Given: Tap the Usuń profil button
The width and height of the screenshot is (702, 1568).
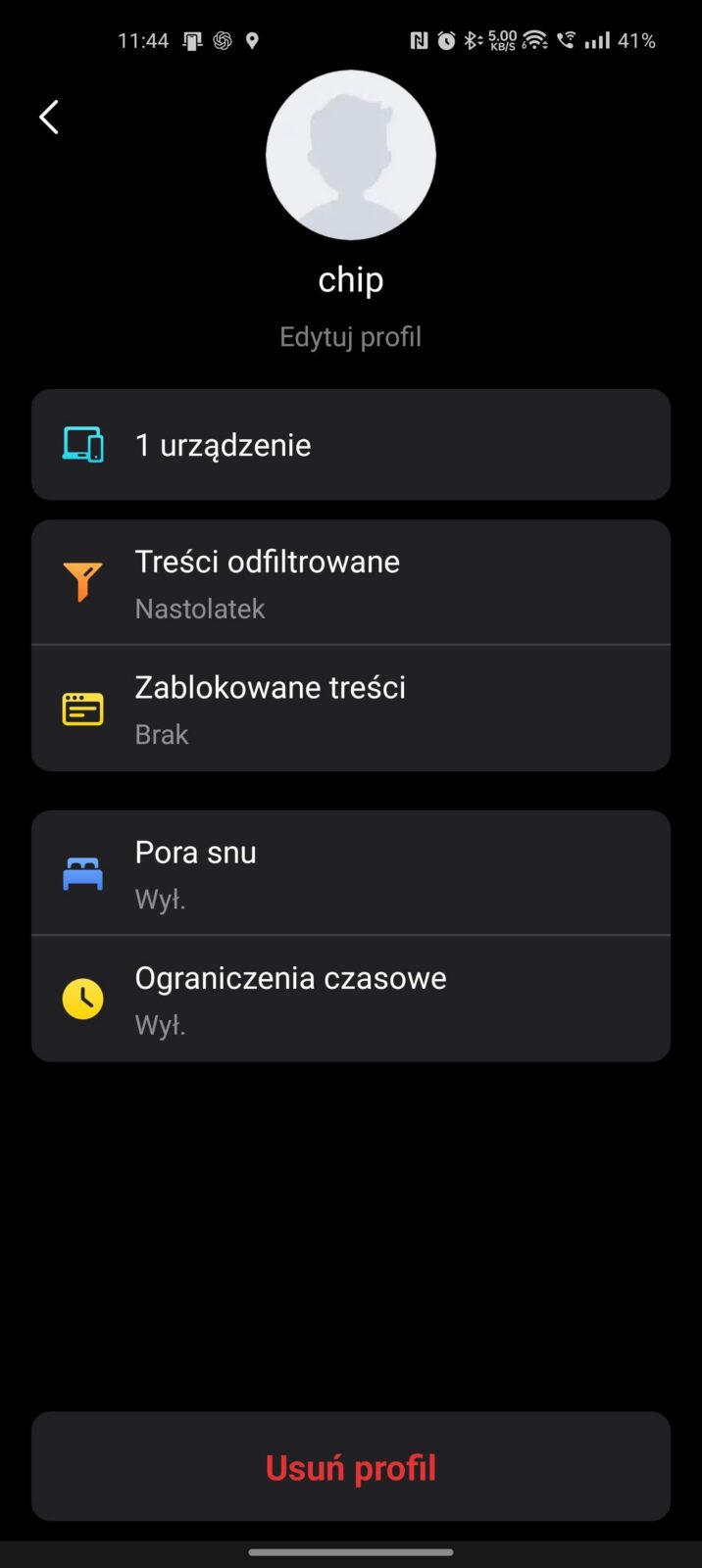Looking at the screenshot, I should (x=351, y=1467).
